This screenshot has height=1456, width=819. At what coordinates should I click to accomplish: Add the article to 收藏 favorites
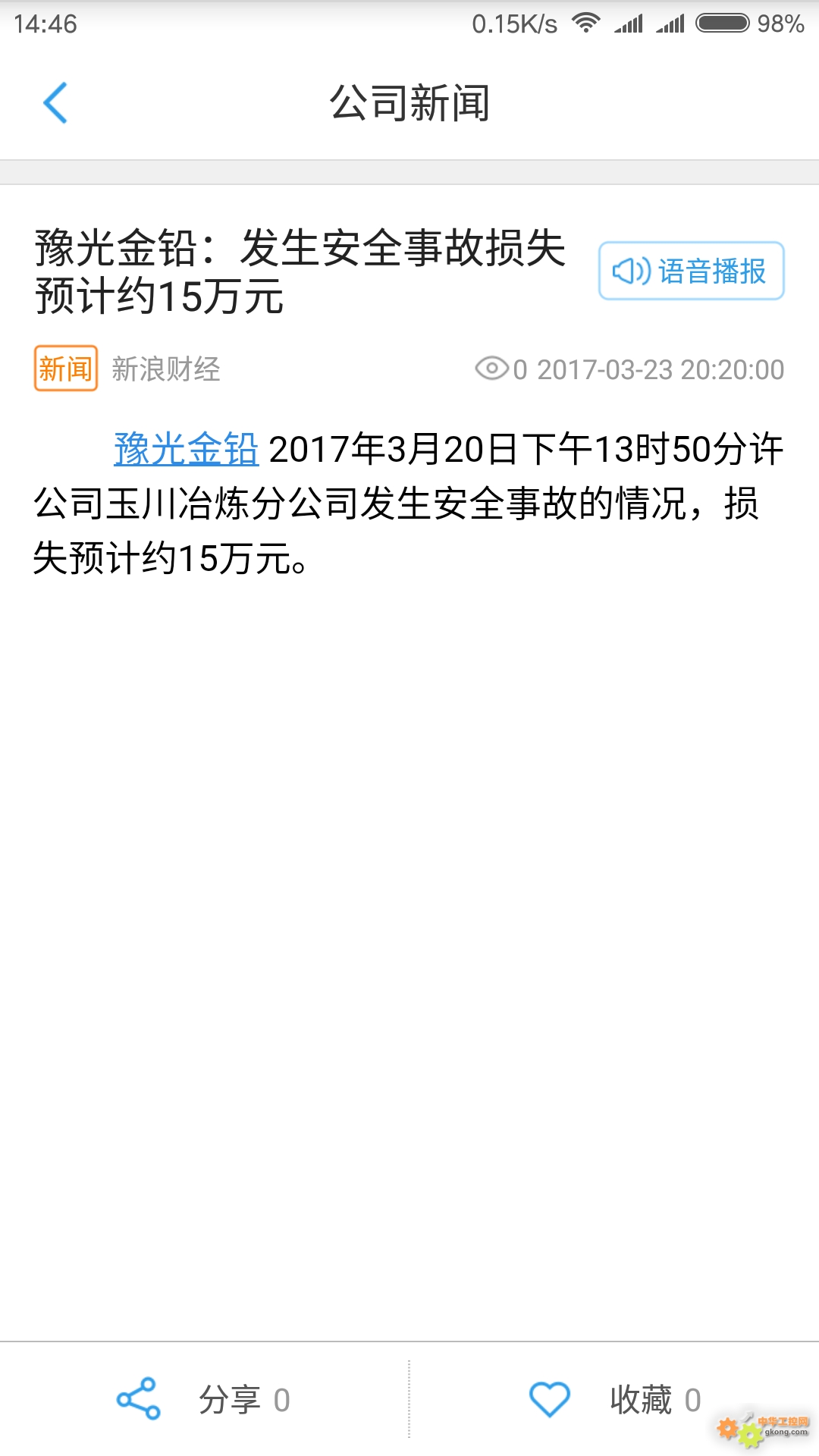click(x=614, y=1399)
